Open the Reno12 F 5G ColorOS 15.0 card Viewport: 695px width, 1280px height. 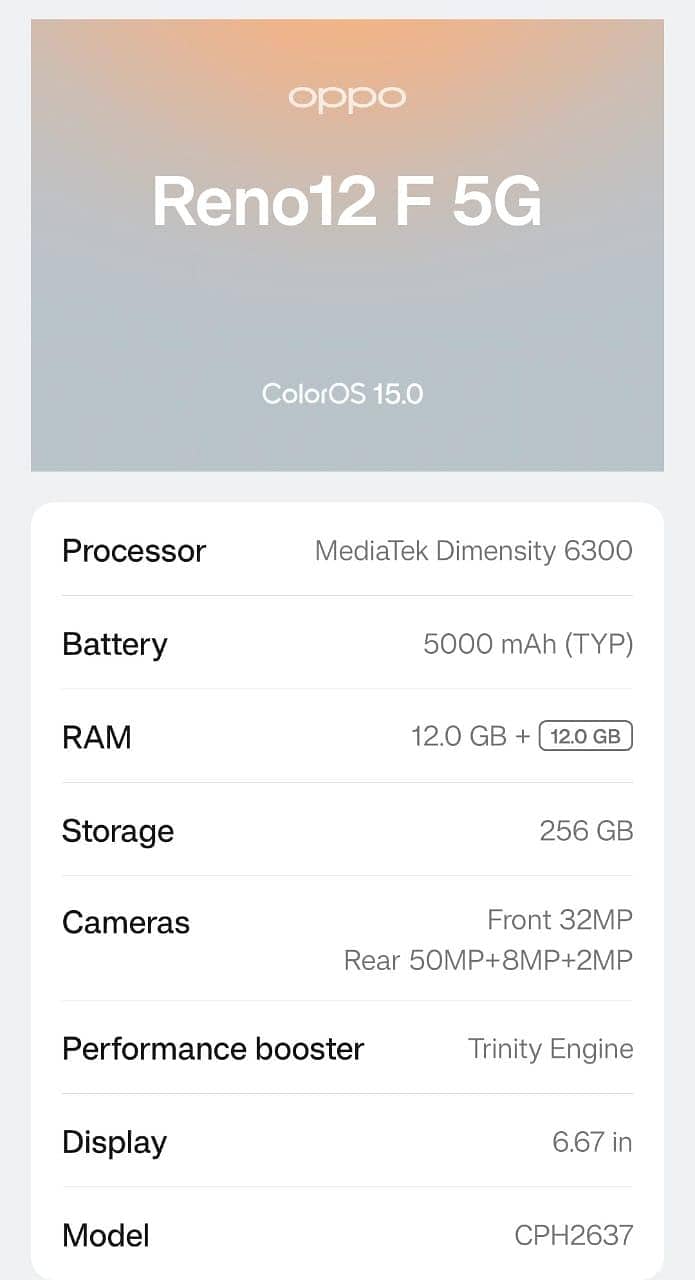coord(347,245)
